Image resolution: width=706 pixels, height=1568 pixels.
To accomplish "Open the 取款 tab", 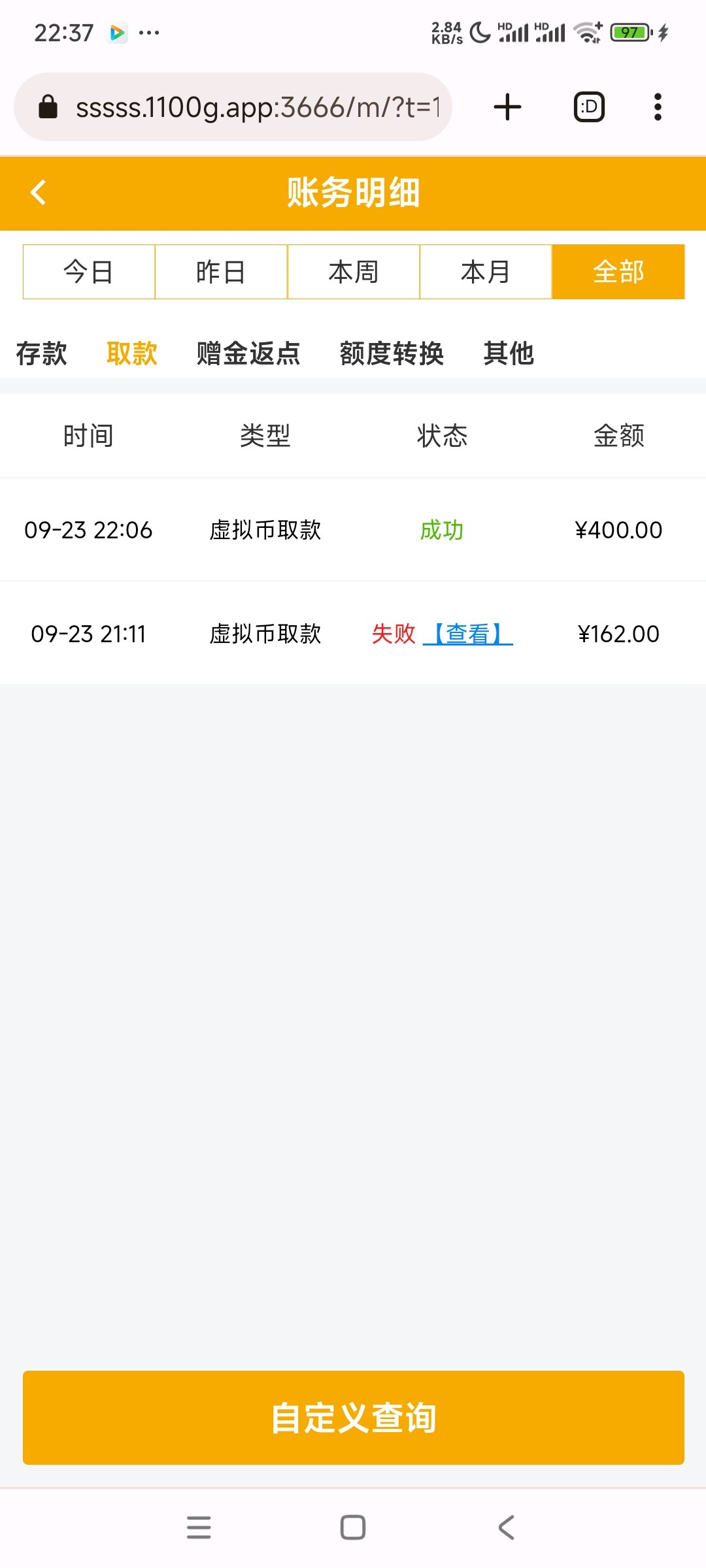I will coord(132,353).
